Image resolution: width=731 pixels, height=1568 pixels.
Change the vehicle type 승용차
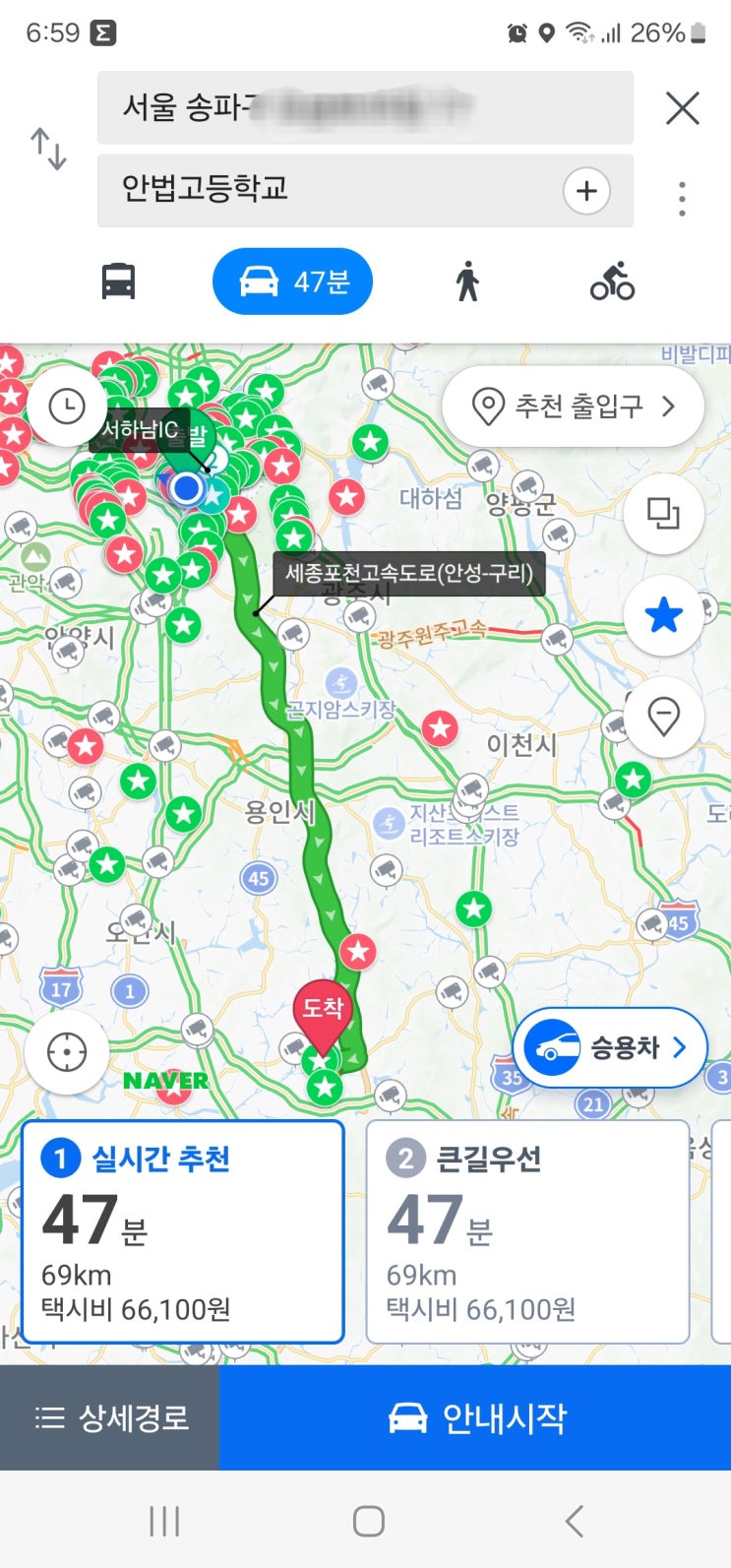(610, 1047)
